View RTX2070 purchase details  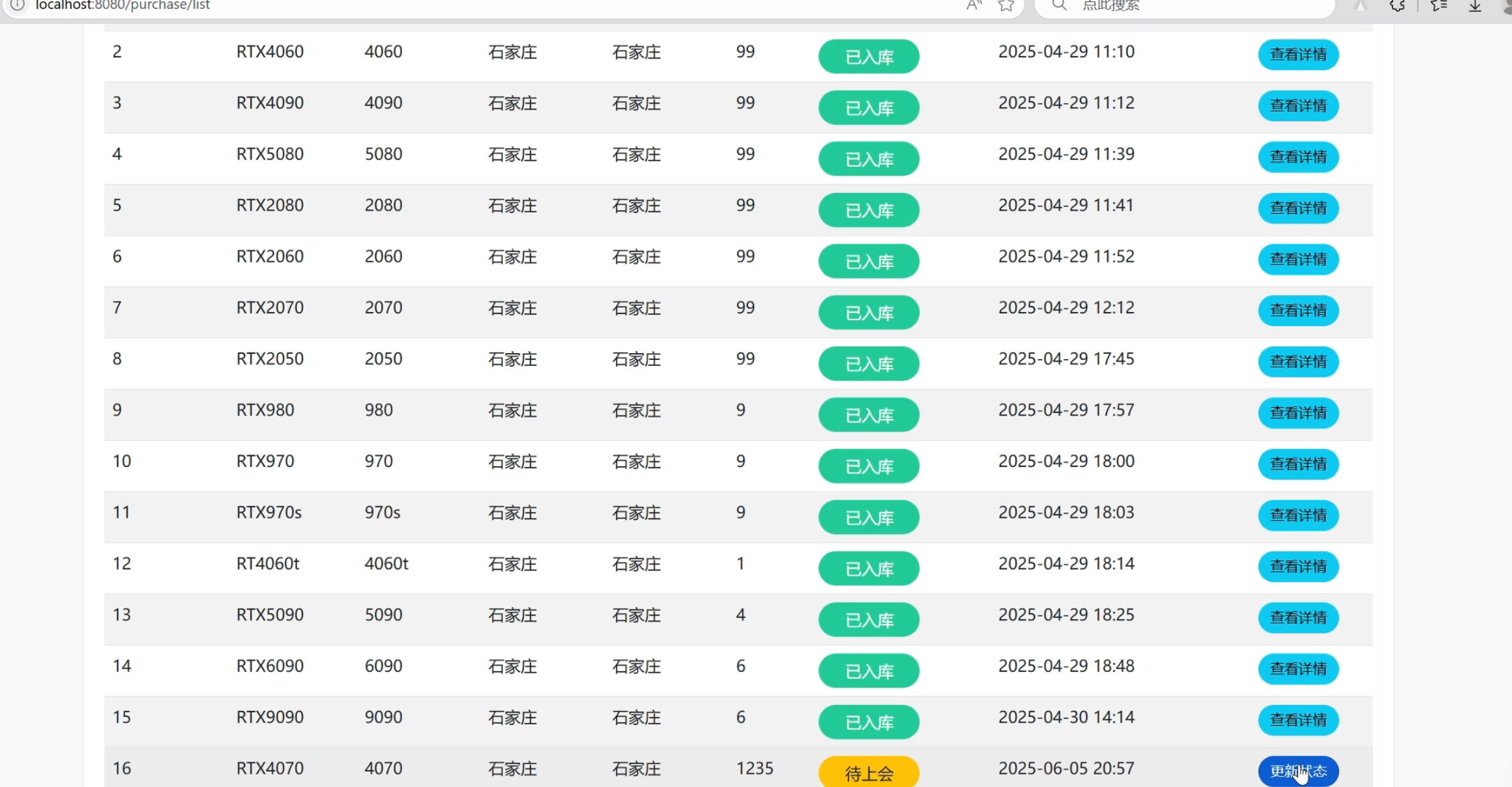1298,311
